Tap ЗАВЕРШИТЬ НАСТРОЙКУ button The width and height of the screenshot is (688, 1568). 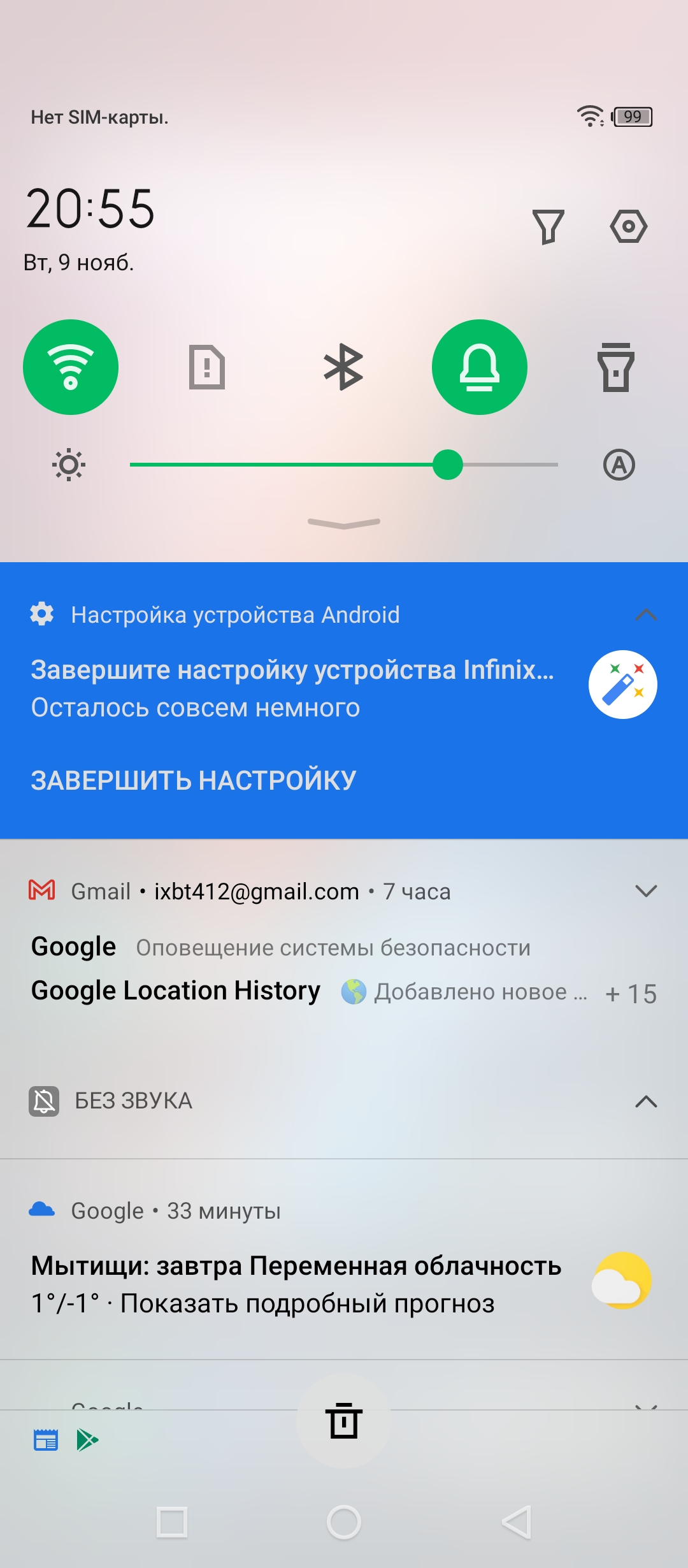click(194, 780)
